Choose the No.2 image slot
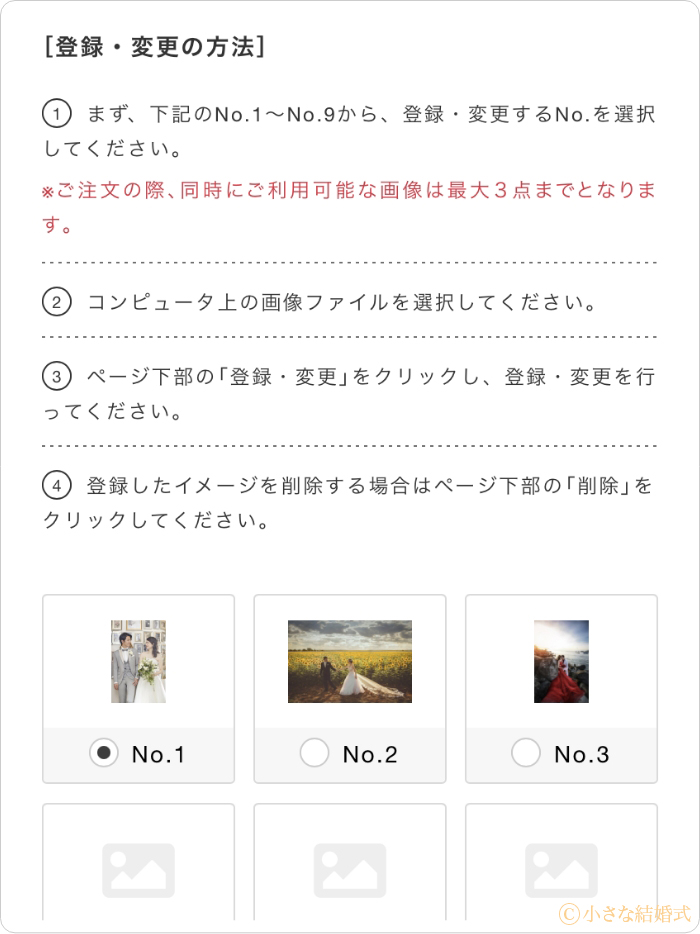 [314, 753]
